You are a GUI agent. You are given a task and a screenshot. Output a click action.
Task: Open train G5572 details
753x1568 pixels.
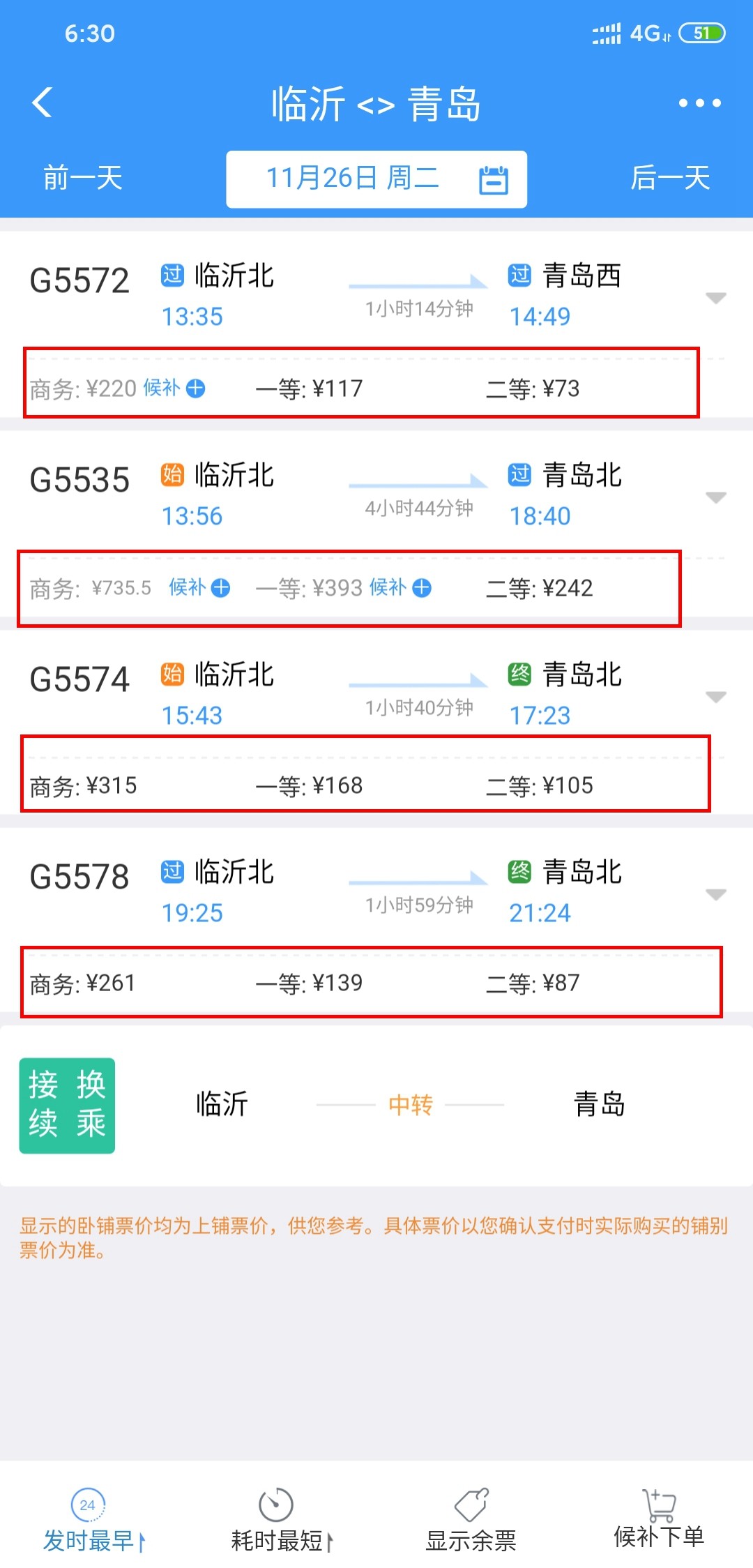click(376, 324)
